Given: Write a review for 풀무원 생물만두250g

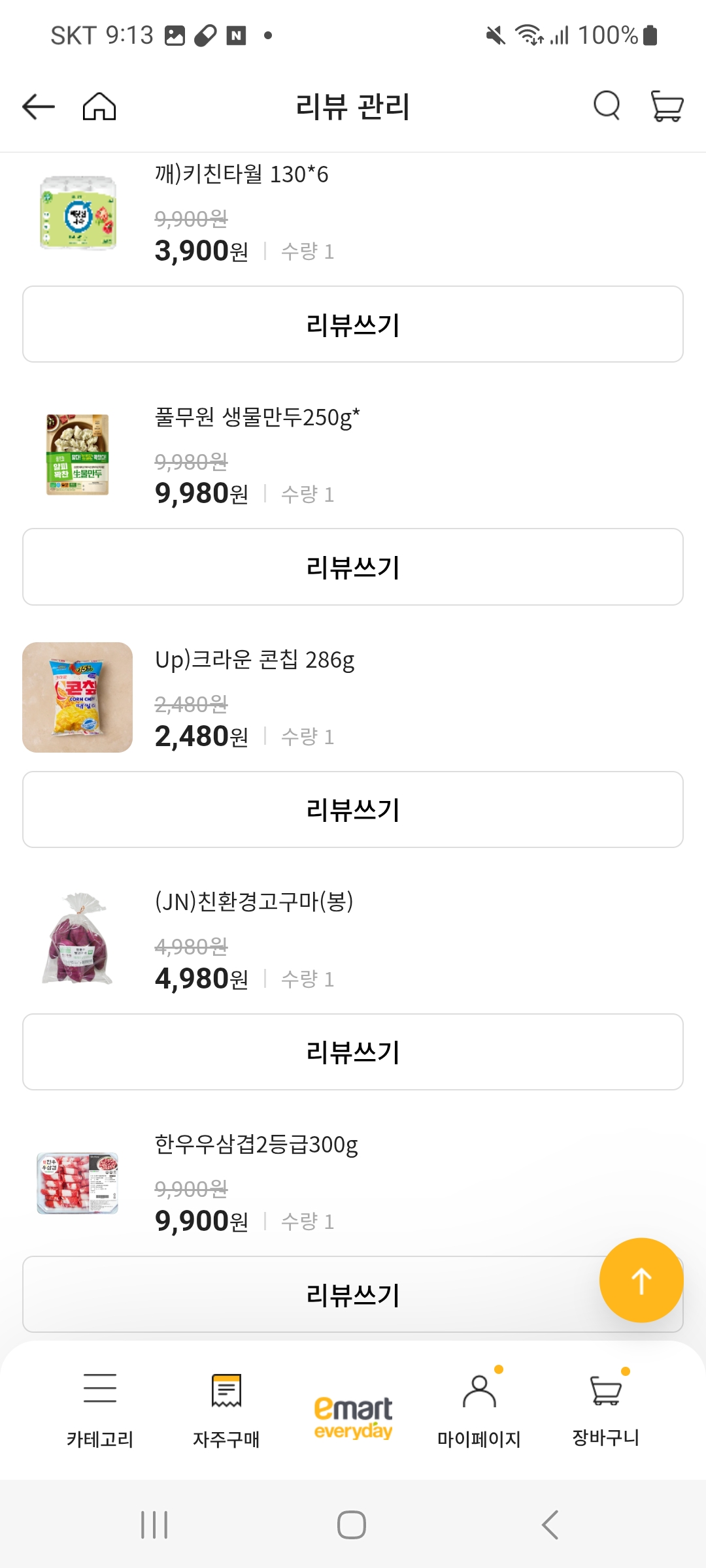Looking at the screenshot, I should (x=353, y=566).
